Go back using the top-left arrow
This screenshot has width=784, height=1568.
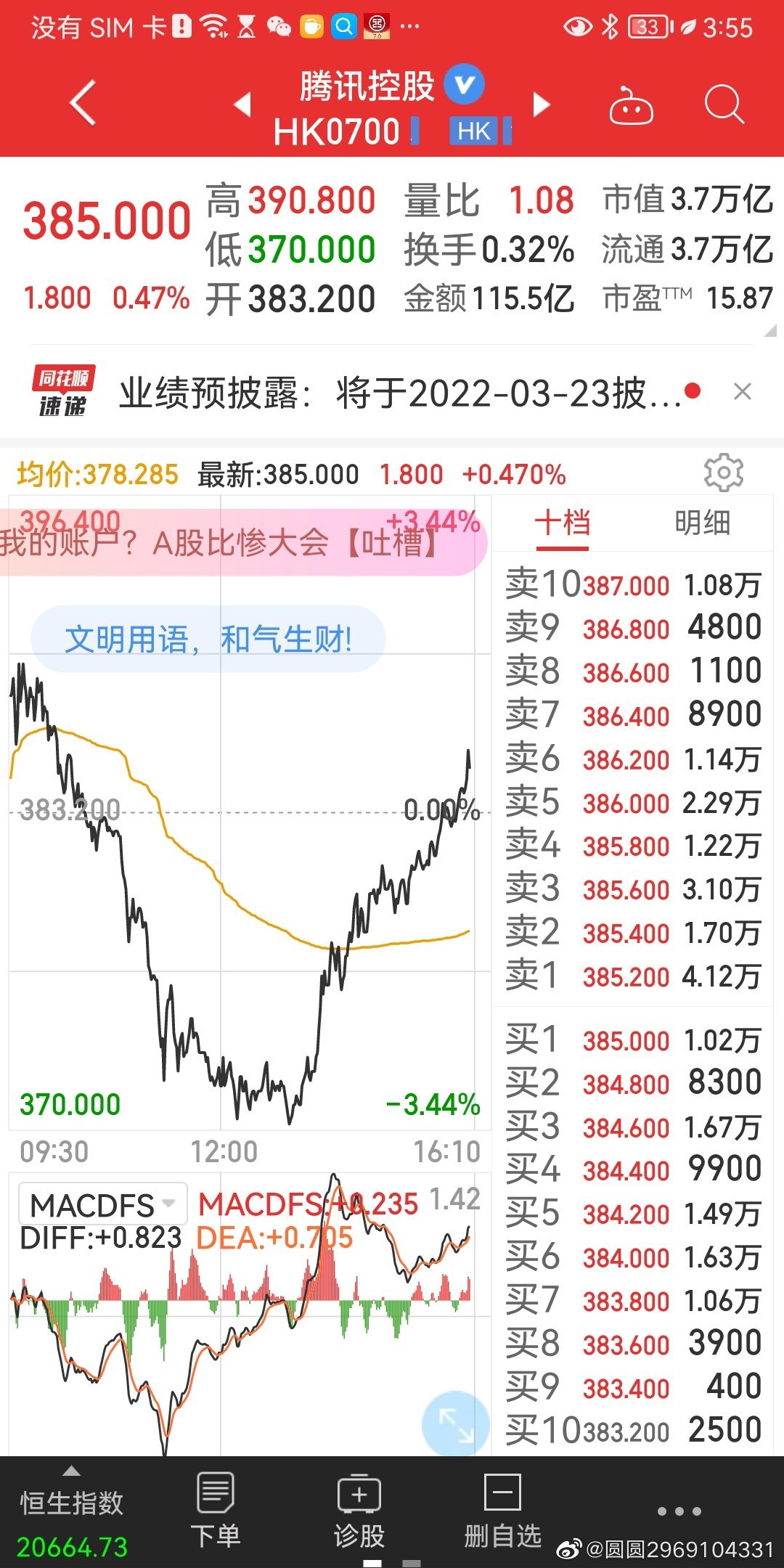tap(83, 104)
